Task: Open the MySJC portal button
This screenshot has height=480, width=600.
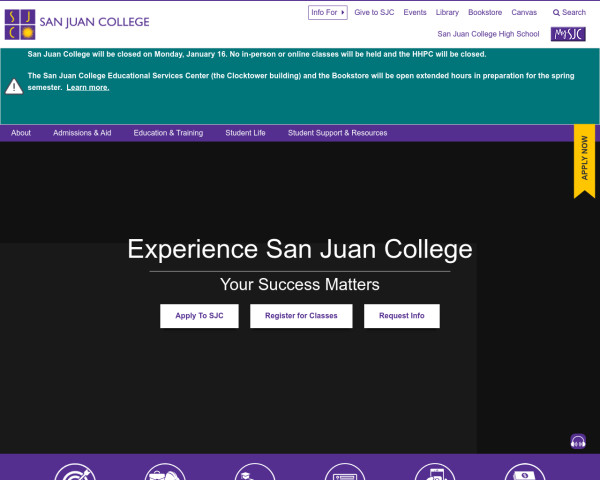Action: [x=567, y=34]
